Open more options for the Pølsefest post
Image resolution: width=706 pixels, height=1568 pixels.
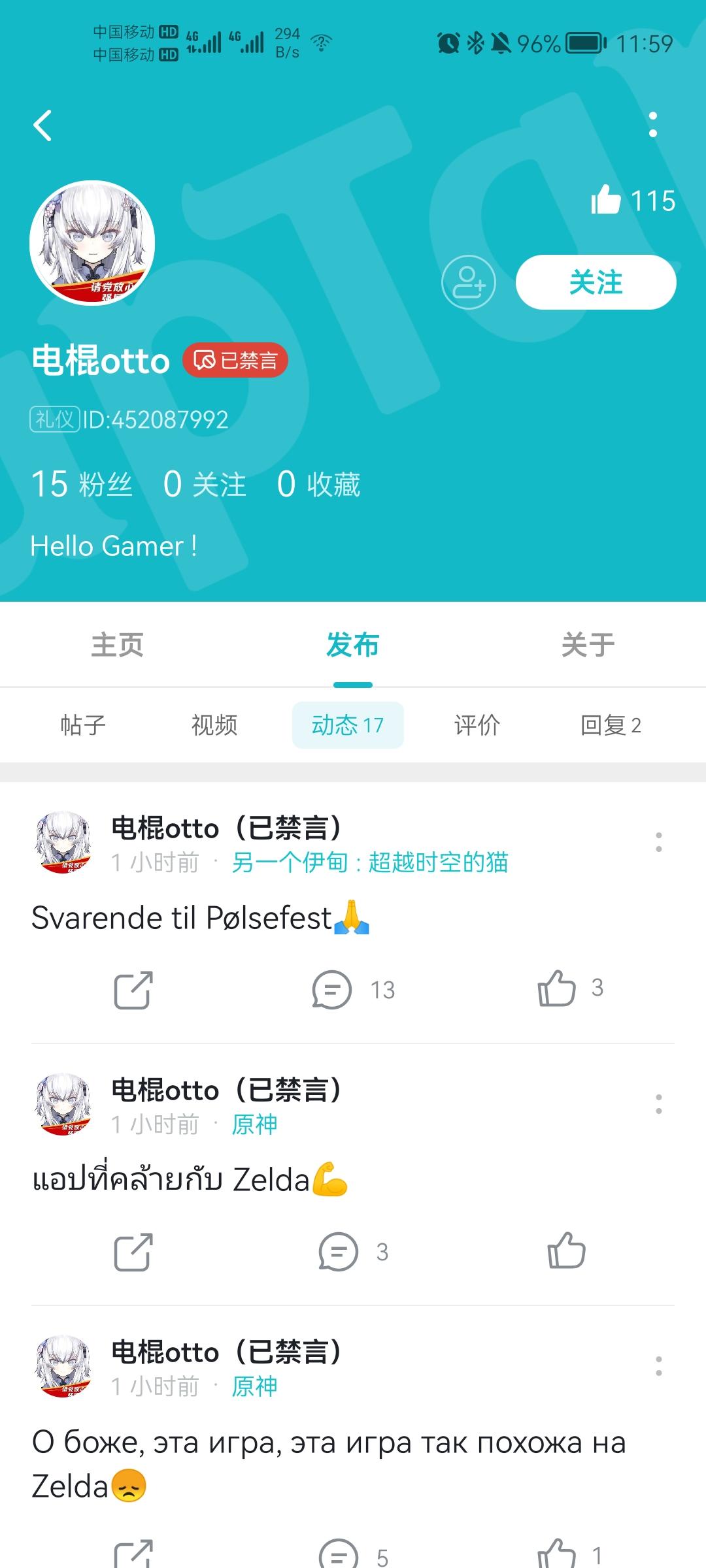(x=658, y=842)
